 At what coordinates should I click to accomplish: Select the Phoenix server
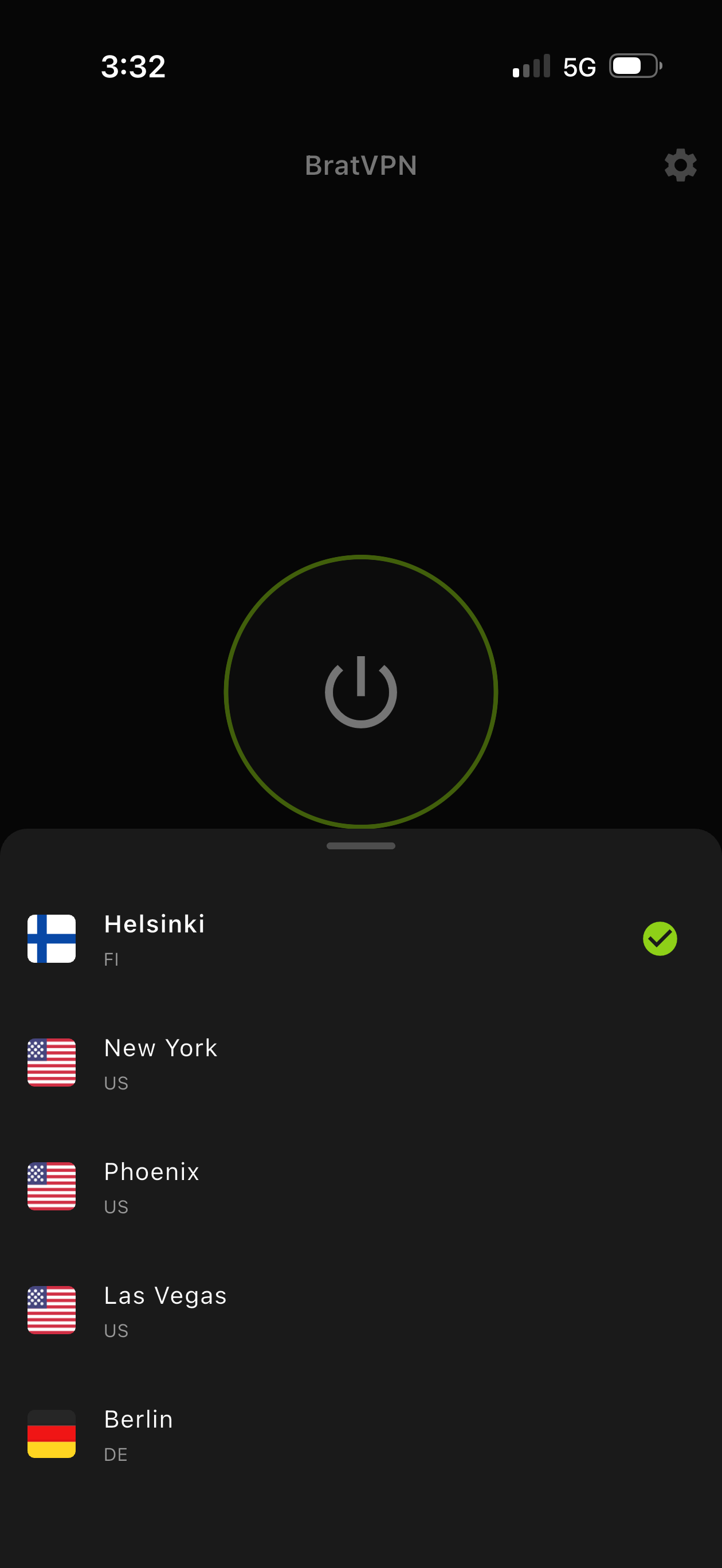[244, 1187]
